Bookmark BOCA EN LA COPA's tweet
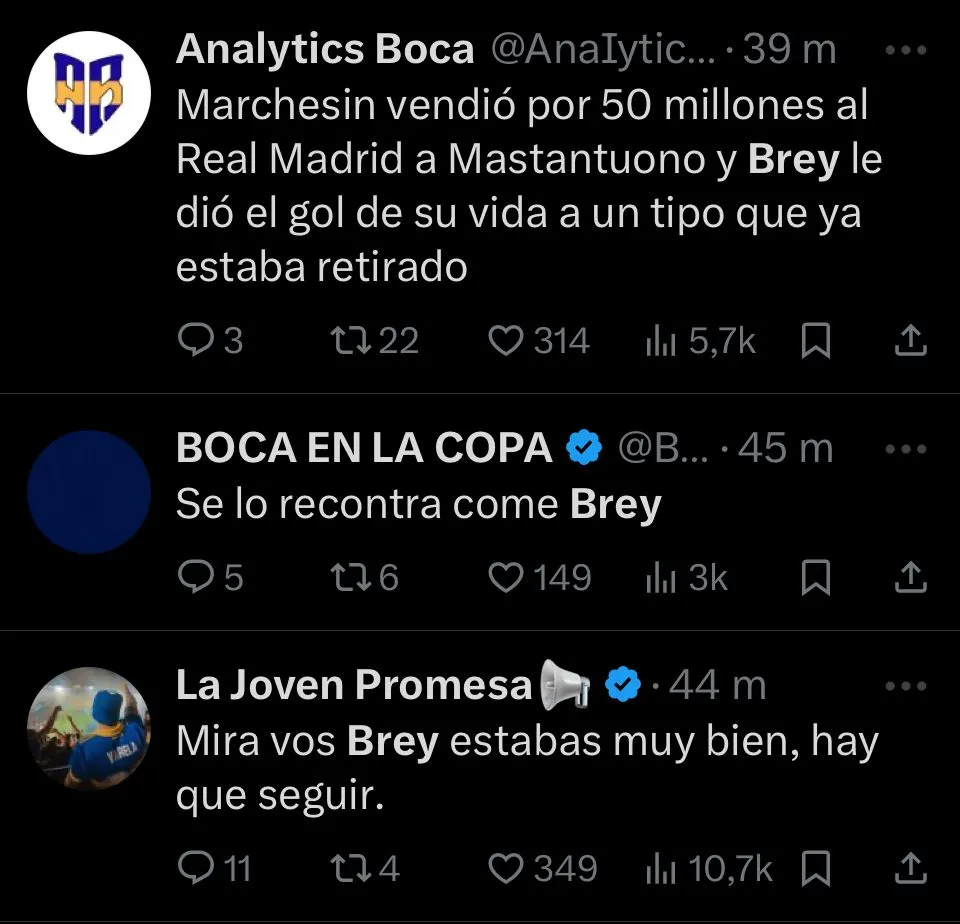 [817, 578]
